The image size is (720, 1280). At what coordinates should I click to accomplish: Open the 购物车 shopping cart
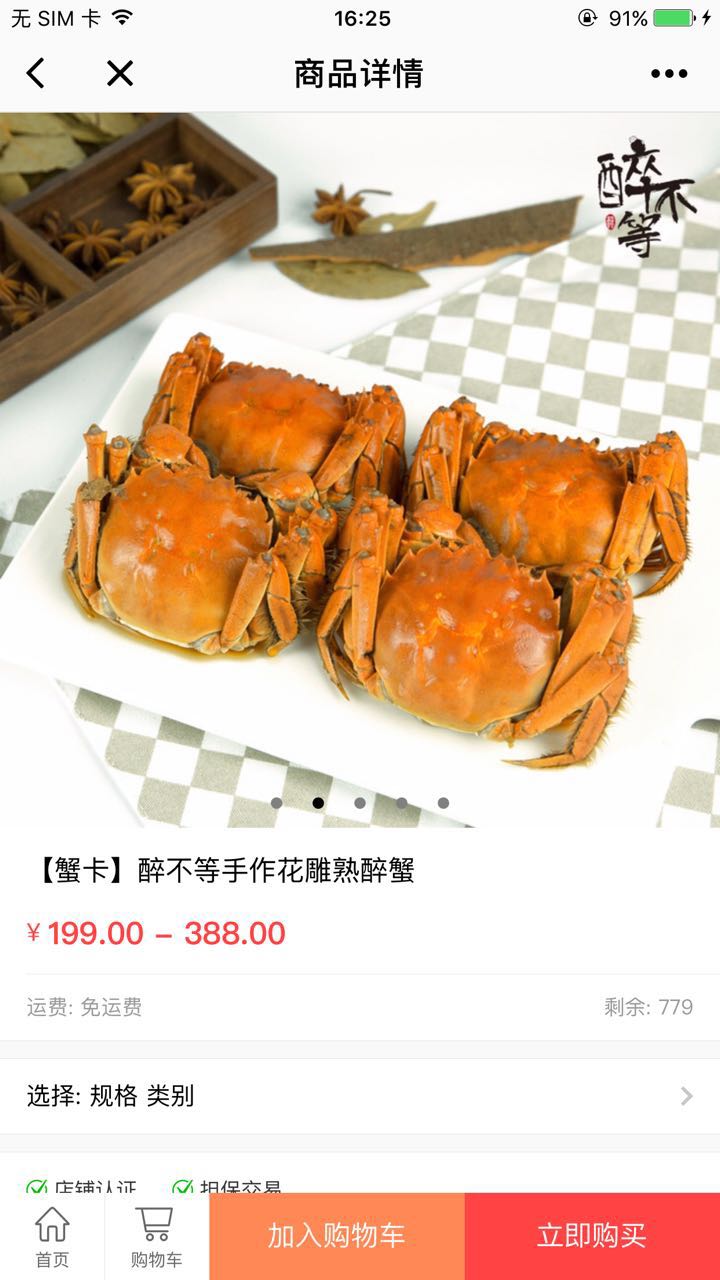click(156, 1236)
